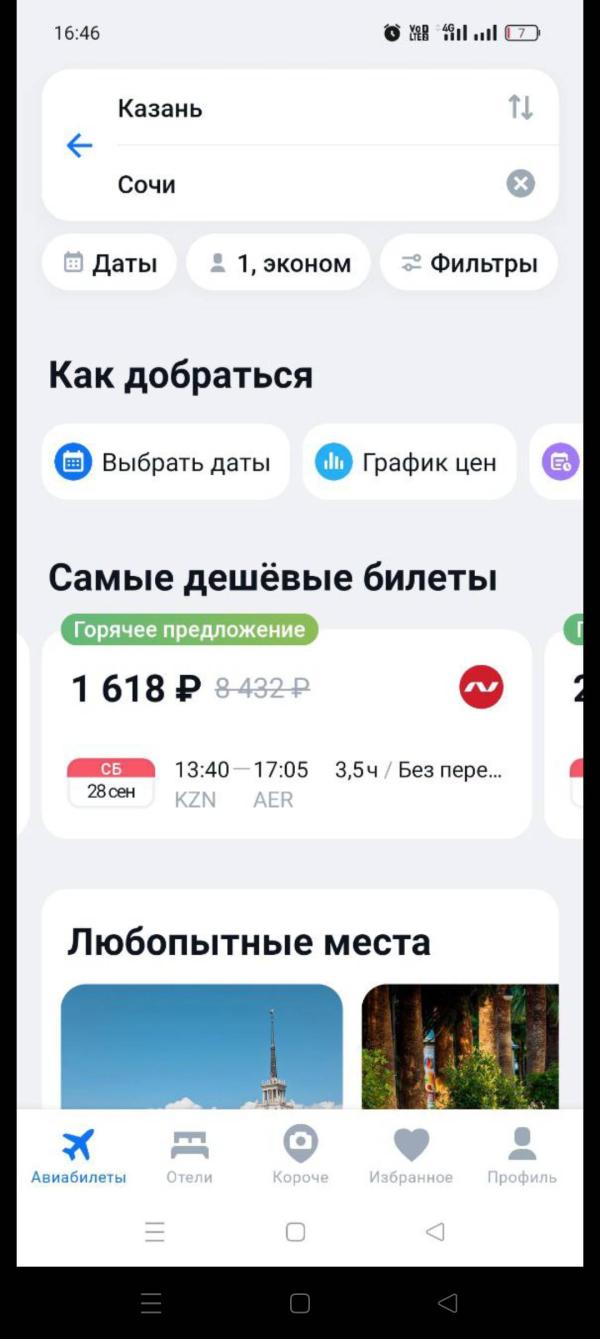Tap the system home button
Image resolution: width=600 pixels, height=1339 pixels.
tap(295, 1232)
